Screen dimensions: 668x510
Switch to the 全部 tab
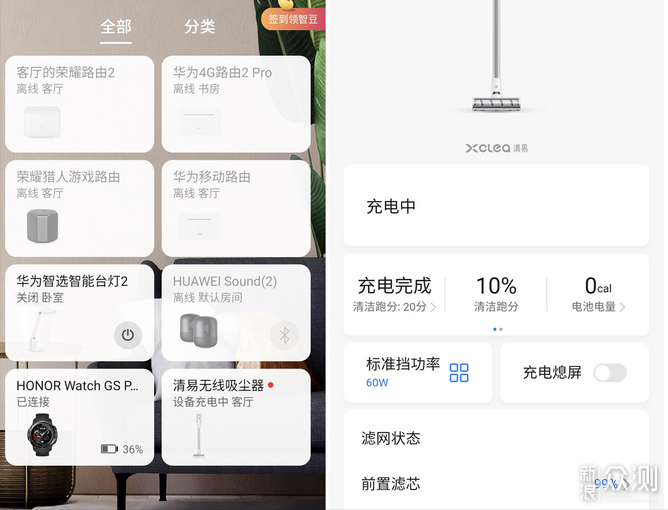tap(116, 27)
